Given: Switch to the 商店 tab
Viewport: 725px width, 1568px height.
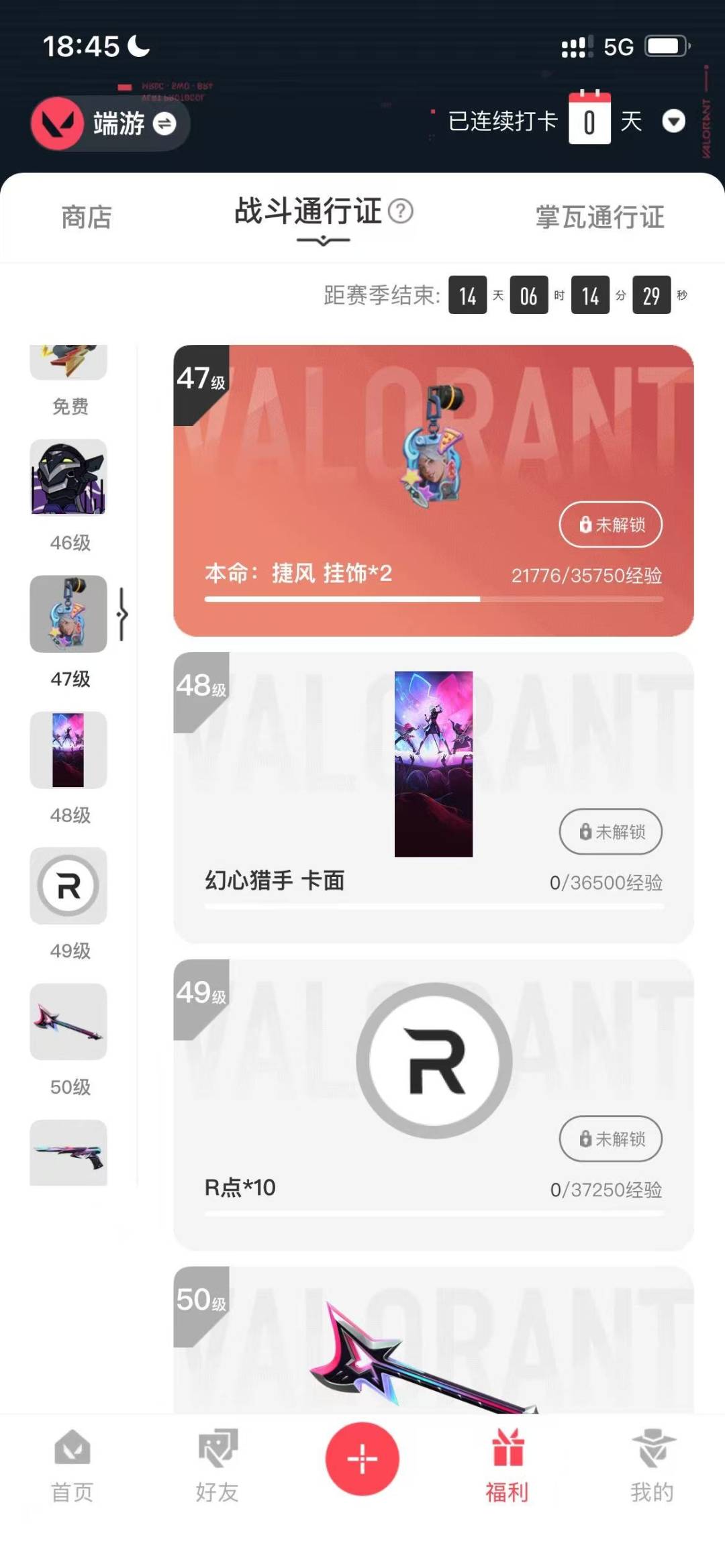Looking at the screenshot, I should pos(85,217).
